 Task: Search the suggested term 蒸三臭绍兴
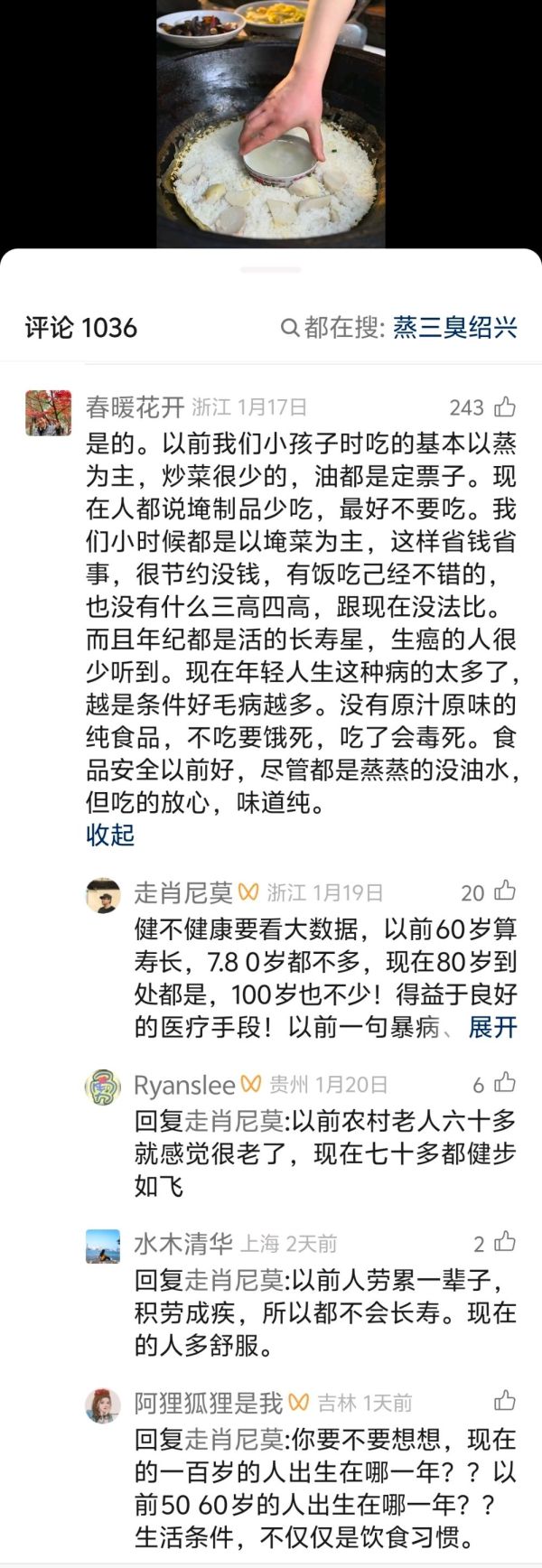pos(454,327)
